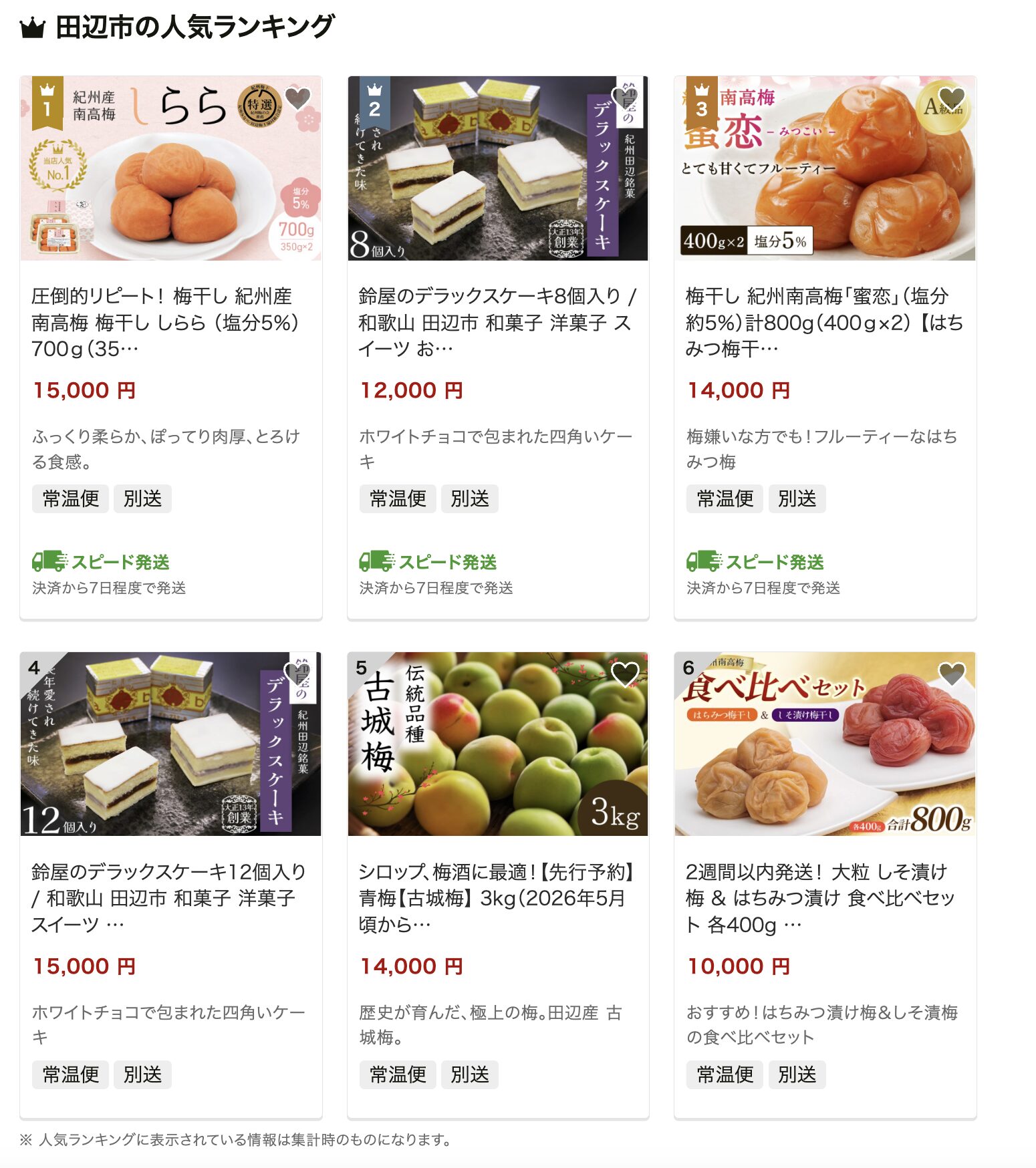The width and height of the screenshot is (1036, 1168).
Task: Like the 古城梅 3kg item via heart
Action: pos(625,674)
